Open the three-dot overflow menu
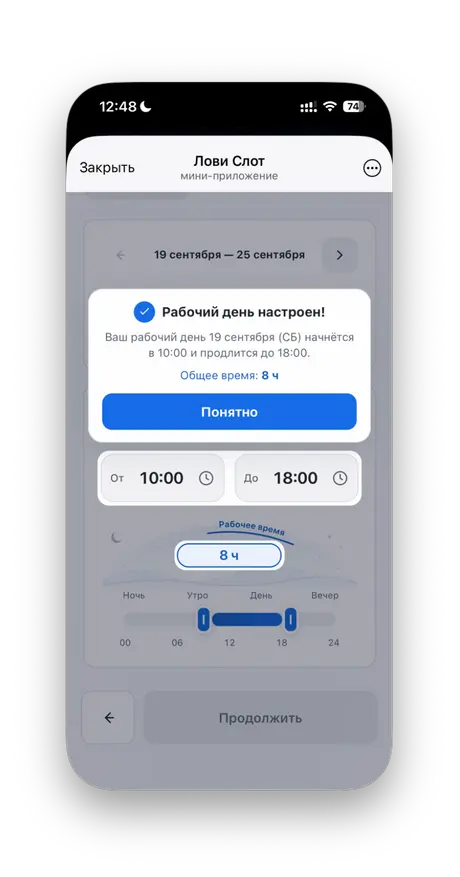The width and height of the screenshot is (460, 877). pos(372,168)
